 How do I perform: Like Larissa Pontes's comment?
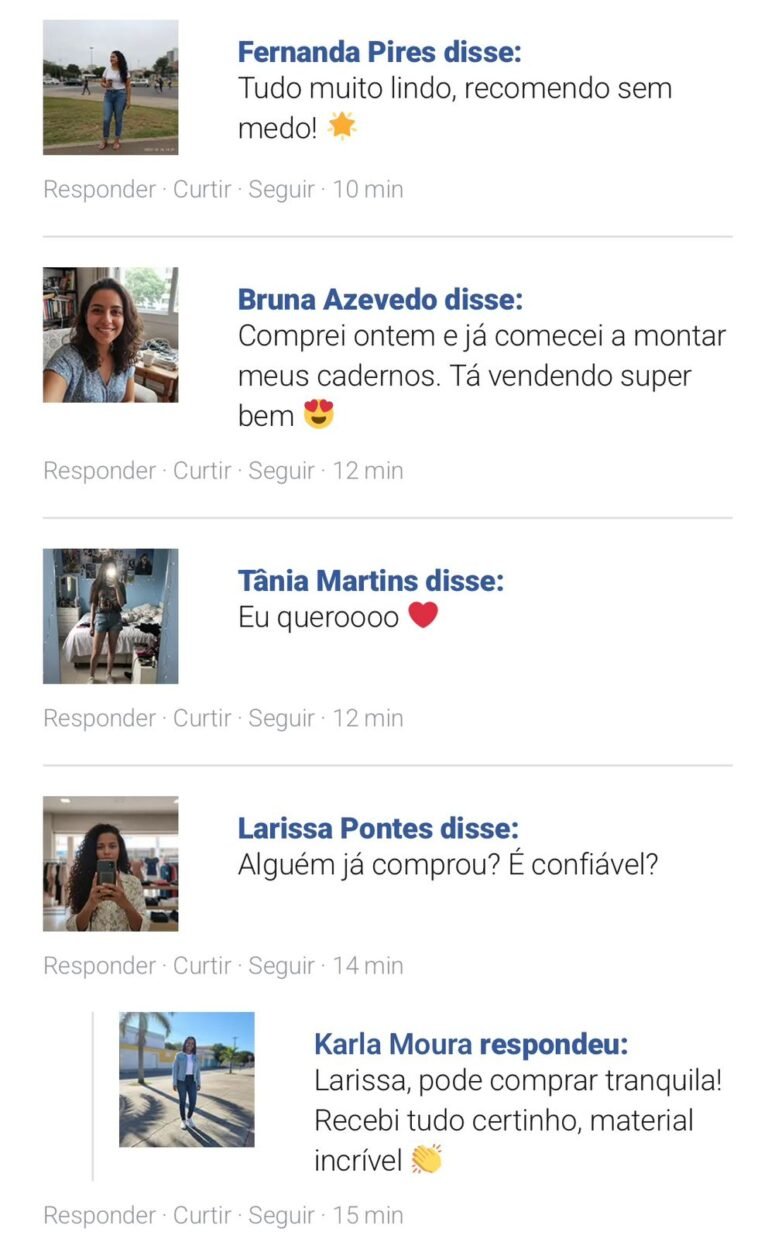[x=202, y=966]
